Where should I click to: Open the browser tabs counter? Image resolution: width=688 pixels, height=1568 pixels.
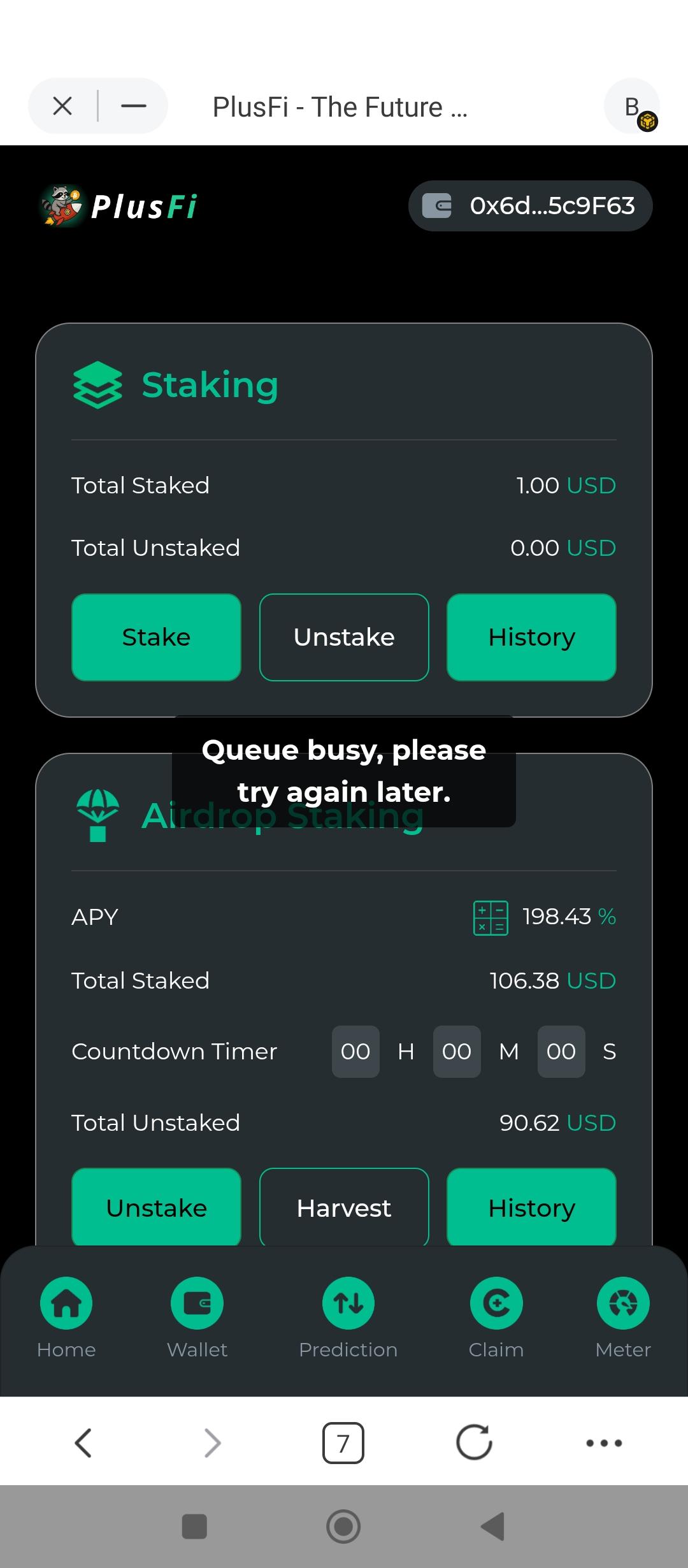pyautogui.click(x=343, y=1442)
